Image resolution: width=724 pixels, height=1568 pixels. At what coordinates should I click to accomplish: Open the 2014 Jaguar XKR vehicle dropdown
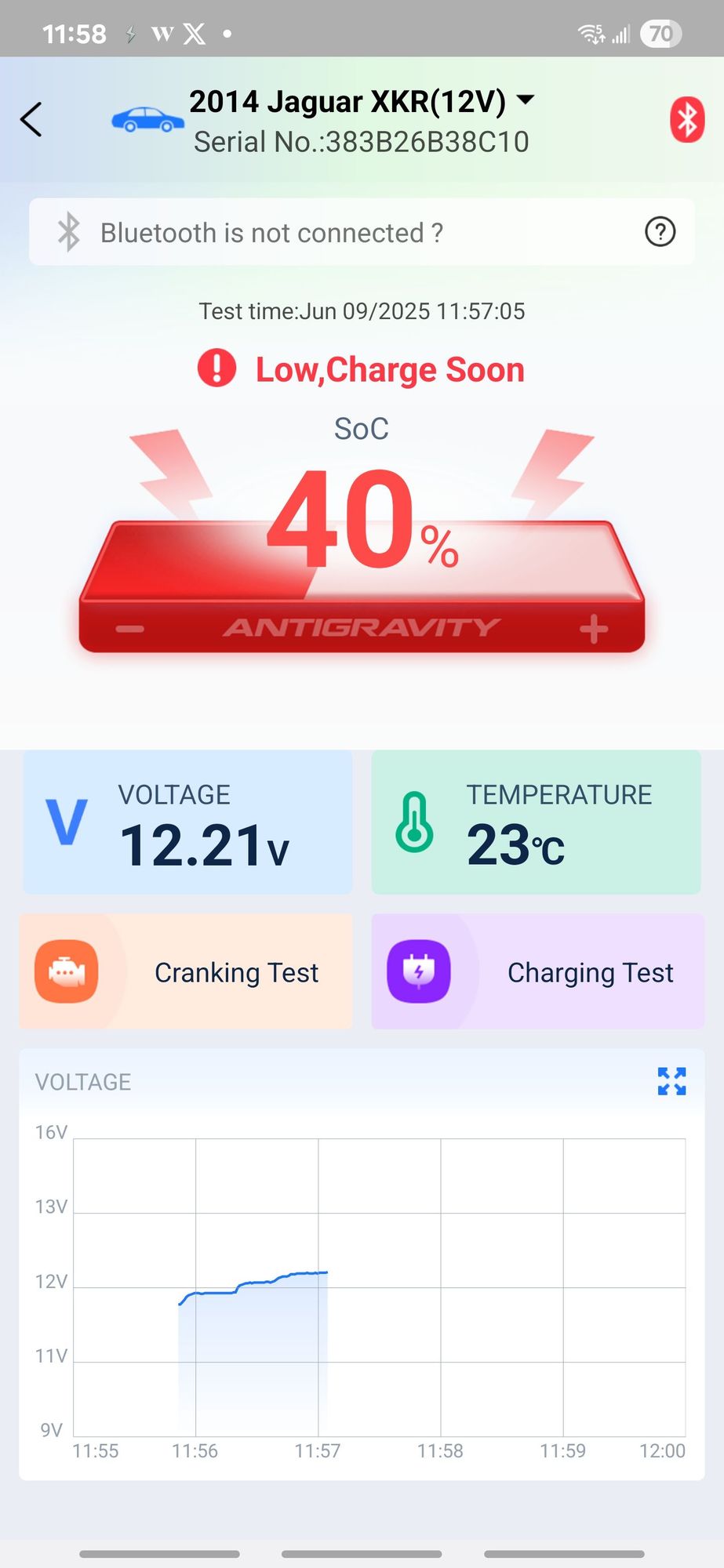pos(526,100)
